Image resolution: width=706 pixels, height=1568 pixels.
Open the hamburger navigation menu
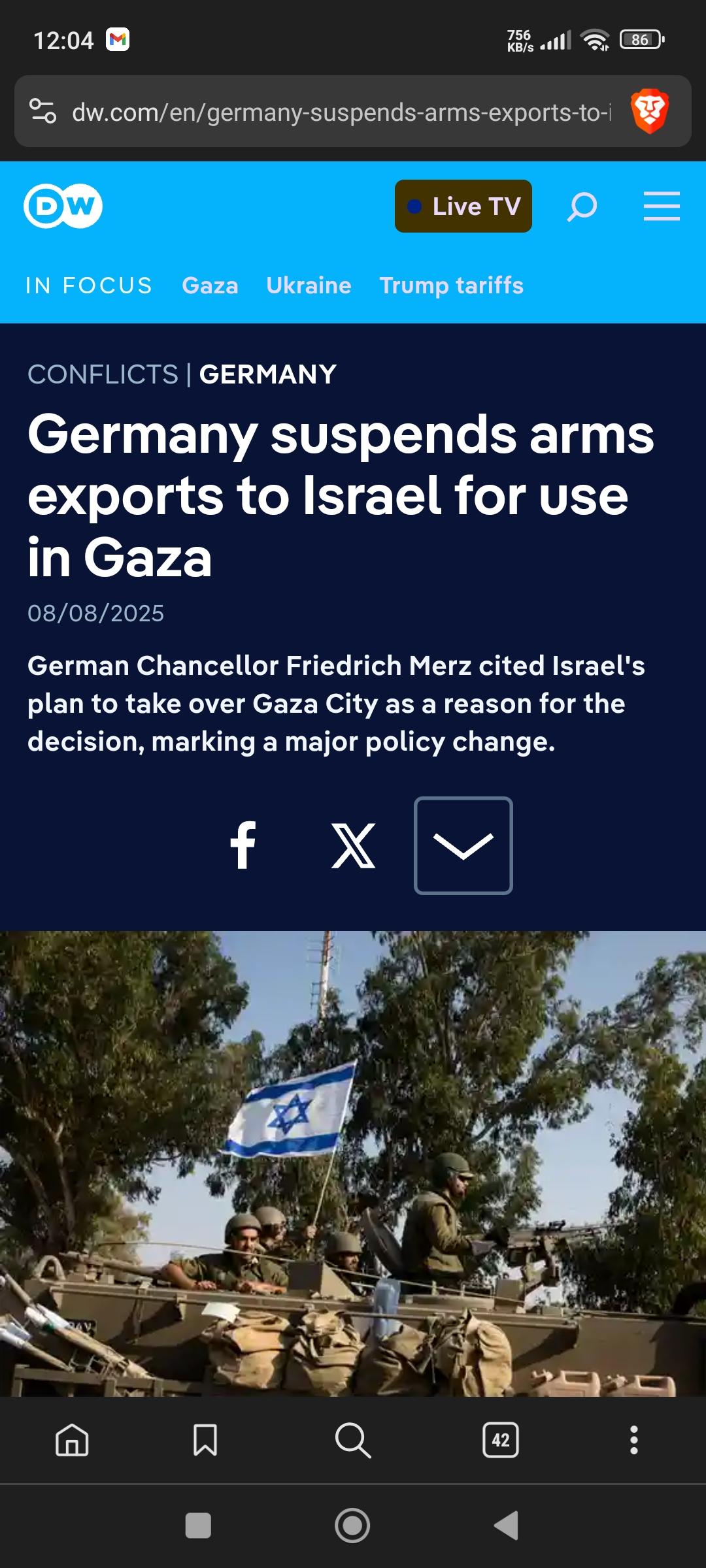pyautogui.click(x=662, y=206)
